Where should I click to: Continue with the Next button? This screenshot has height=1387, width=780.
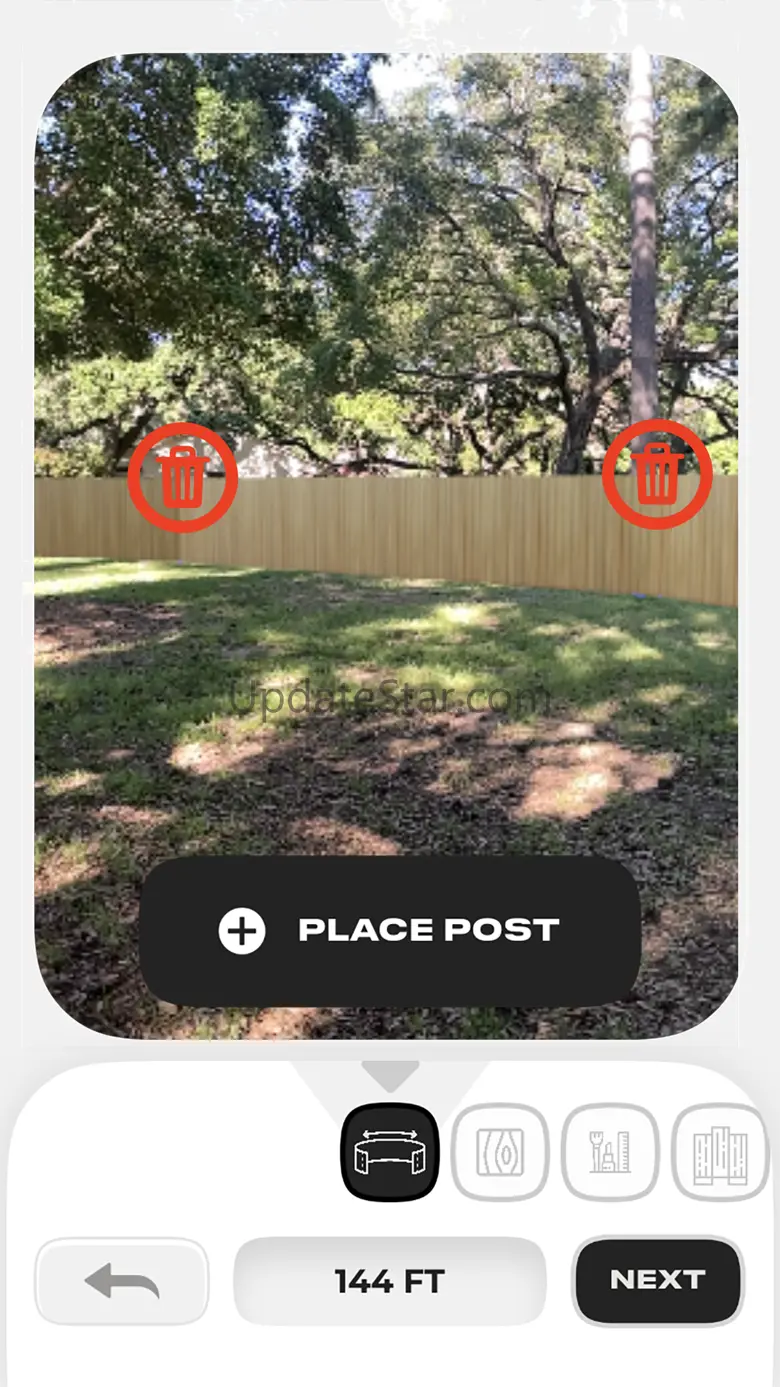657,1281
